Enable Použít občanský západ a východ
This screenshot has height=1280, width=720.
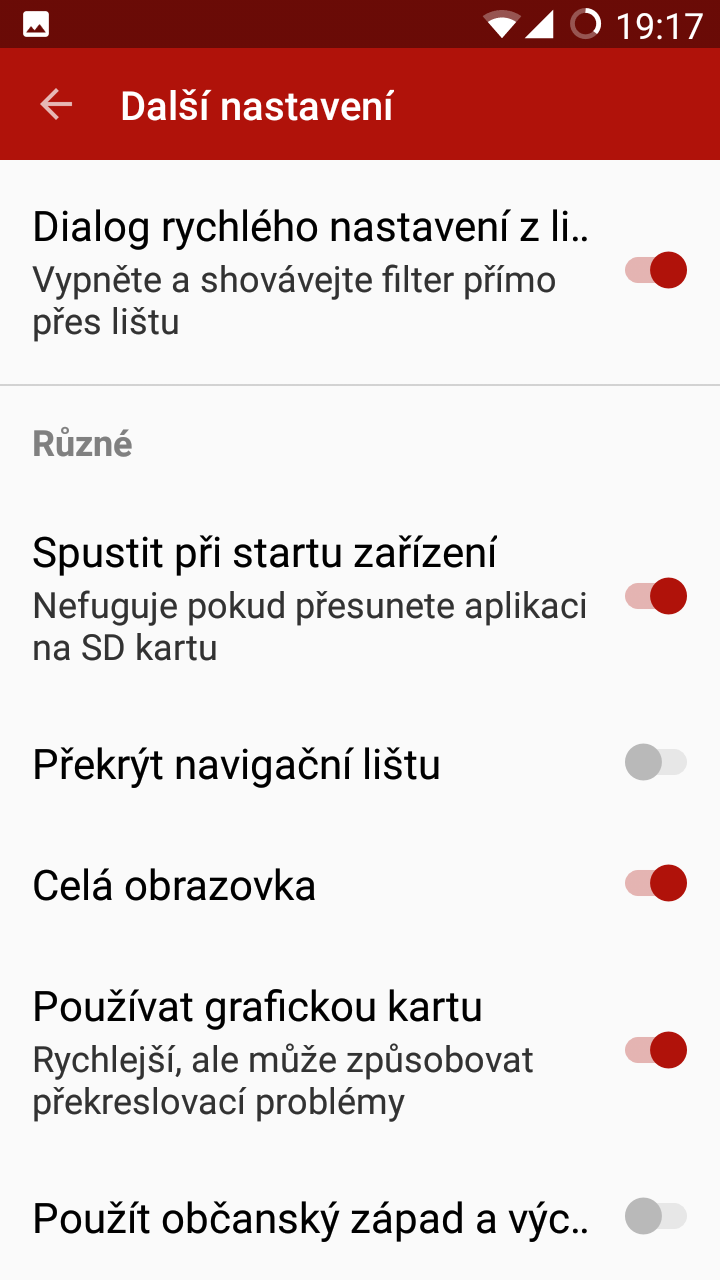(656, 1216)
